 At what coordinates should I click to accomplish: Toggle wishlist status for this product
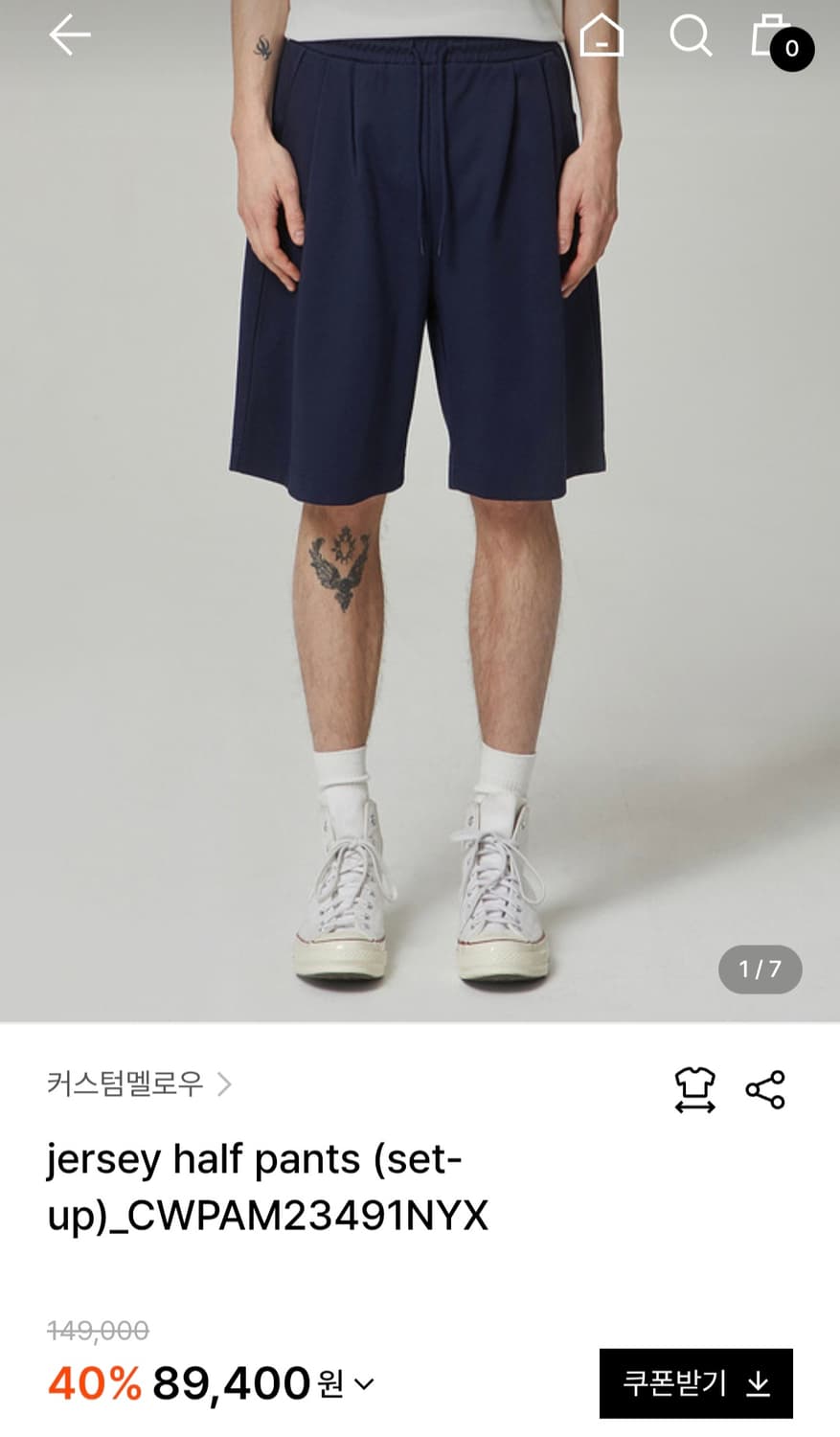click(x=692, y=1086)
